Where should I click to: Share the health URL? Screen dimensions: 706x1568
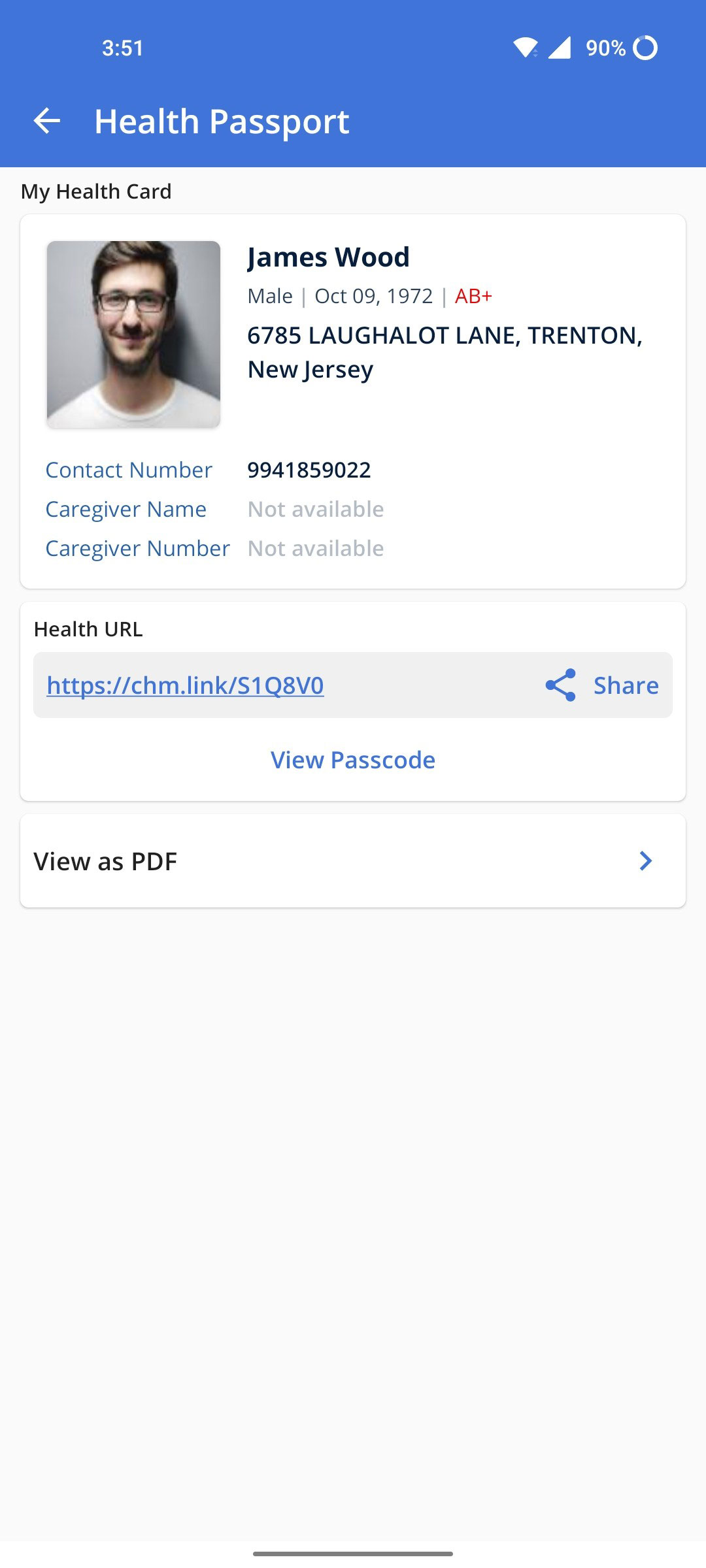[x=602, y=685]
